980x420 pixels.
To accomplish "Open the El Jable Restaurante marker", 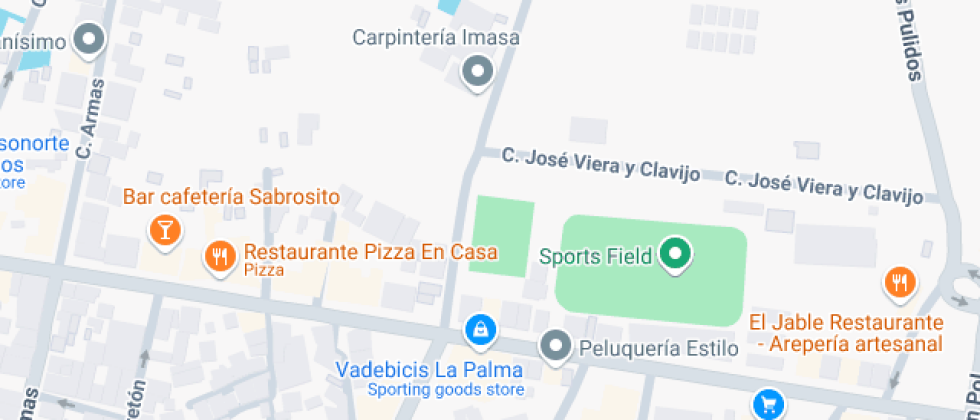I will coord(901,282).
